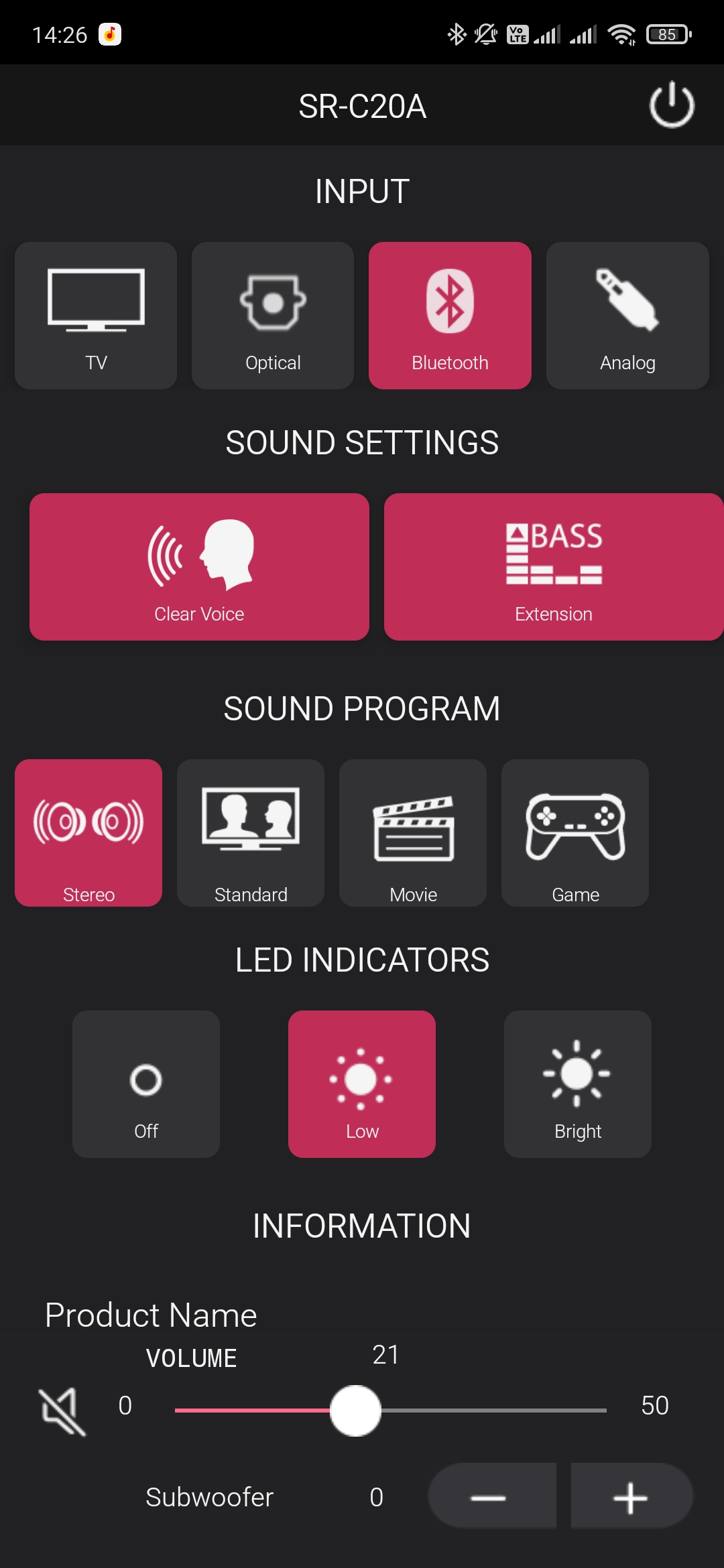Tap the volume slider handle
This screenshot has height=1568, width=724.
(355, 1411)
